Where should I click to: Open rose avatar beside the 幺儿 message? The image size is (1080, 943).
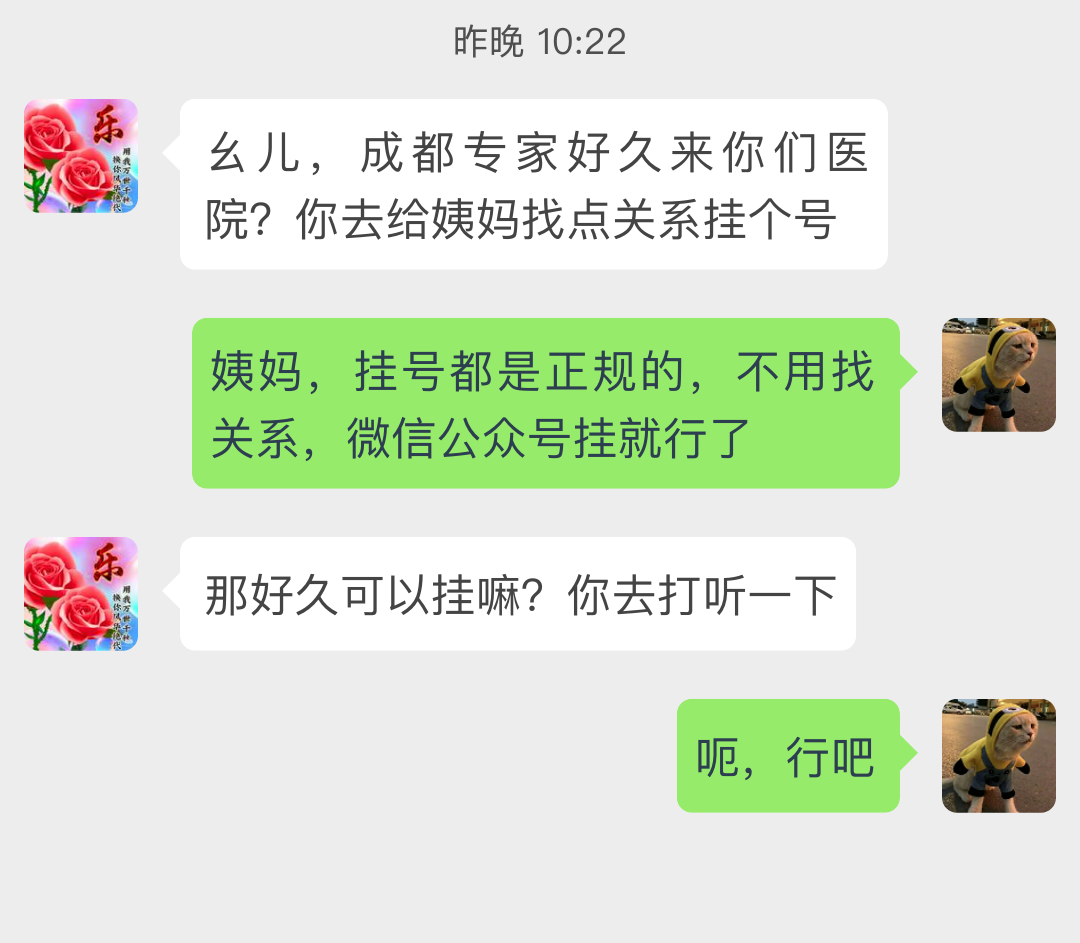point(81,156)
